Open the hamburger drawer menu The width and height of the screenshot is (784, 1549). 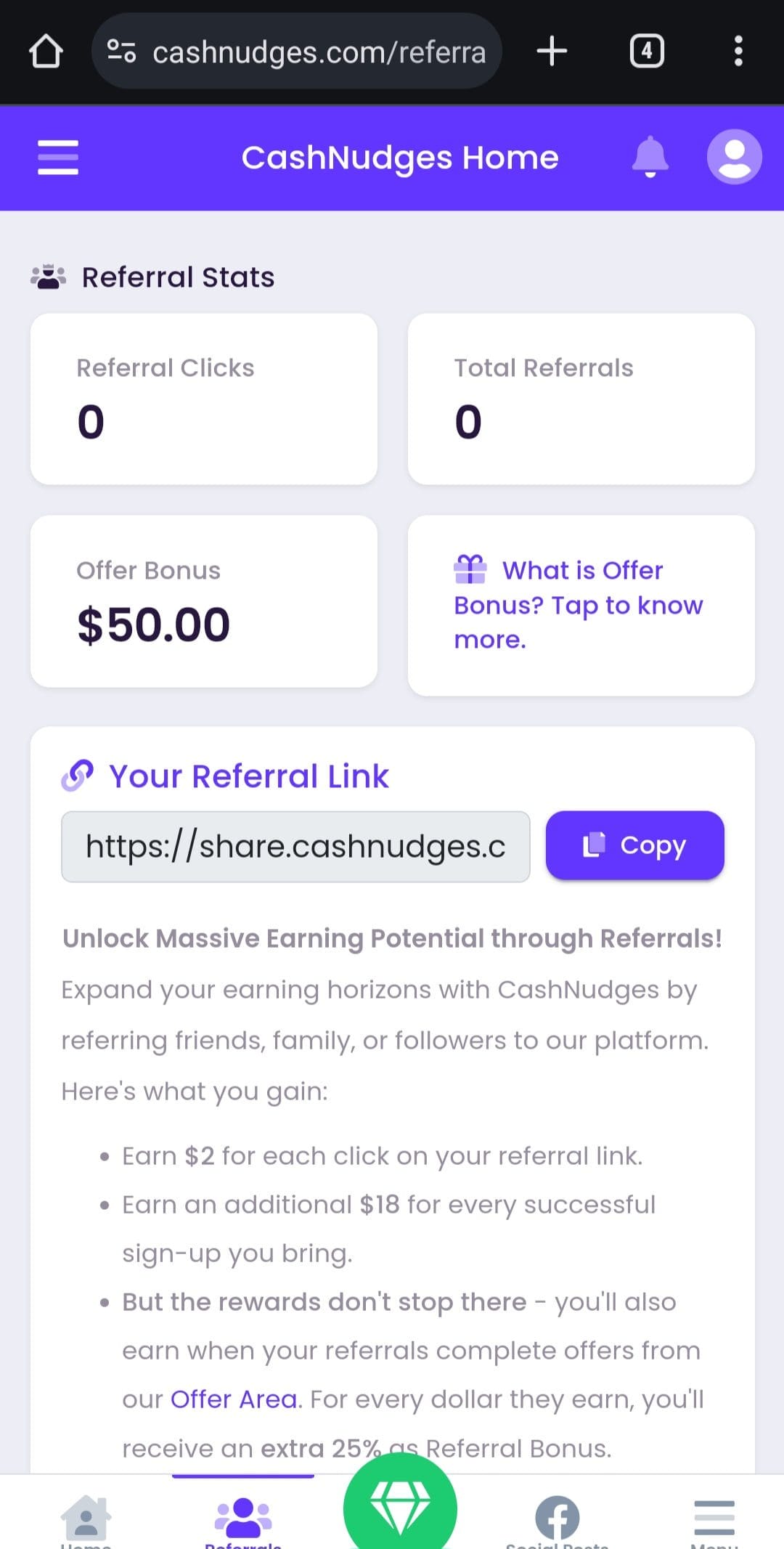tap(58, 158)
